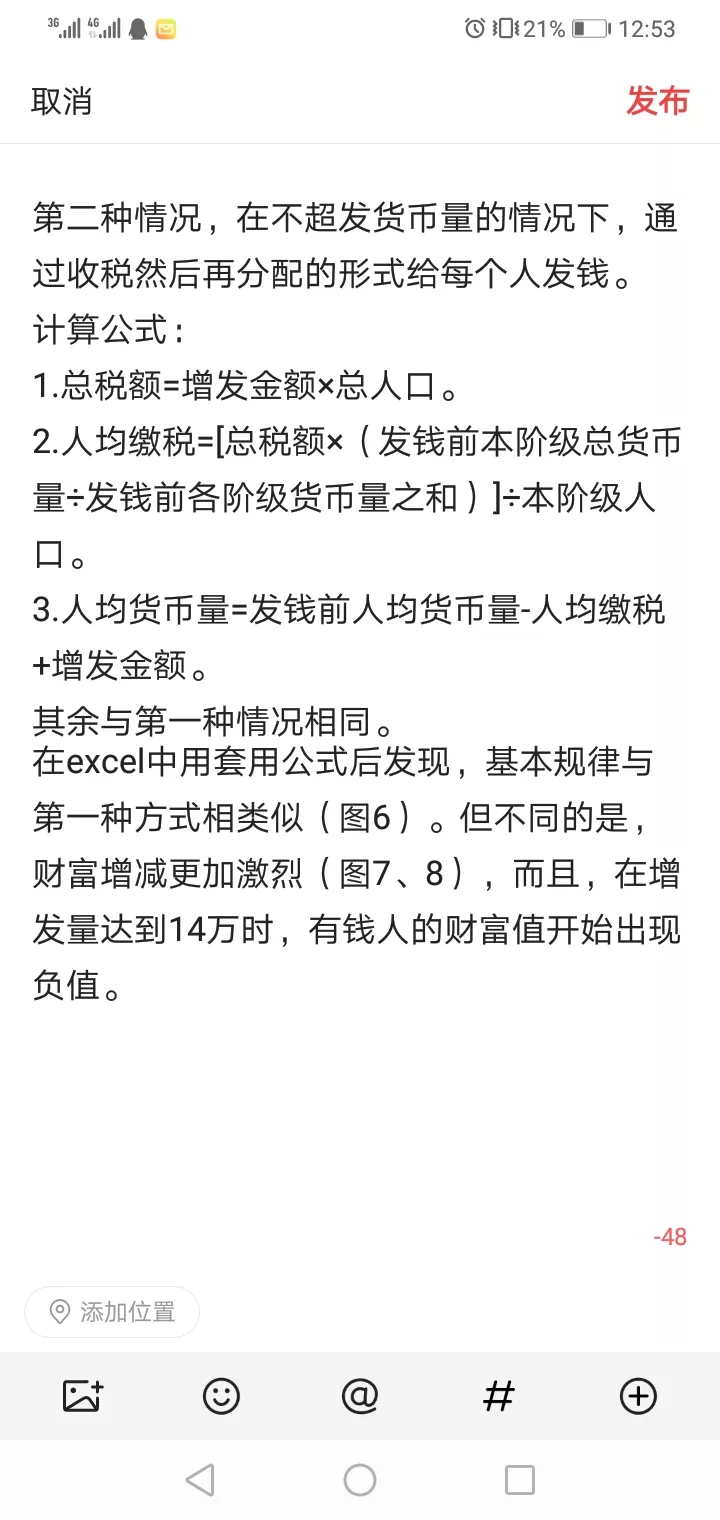Screen dimensions: 720x1520
Task: Go back using the system back button
Action: click(200, 1479)
